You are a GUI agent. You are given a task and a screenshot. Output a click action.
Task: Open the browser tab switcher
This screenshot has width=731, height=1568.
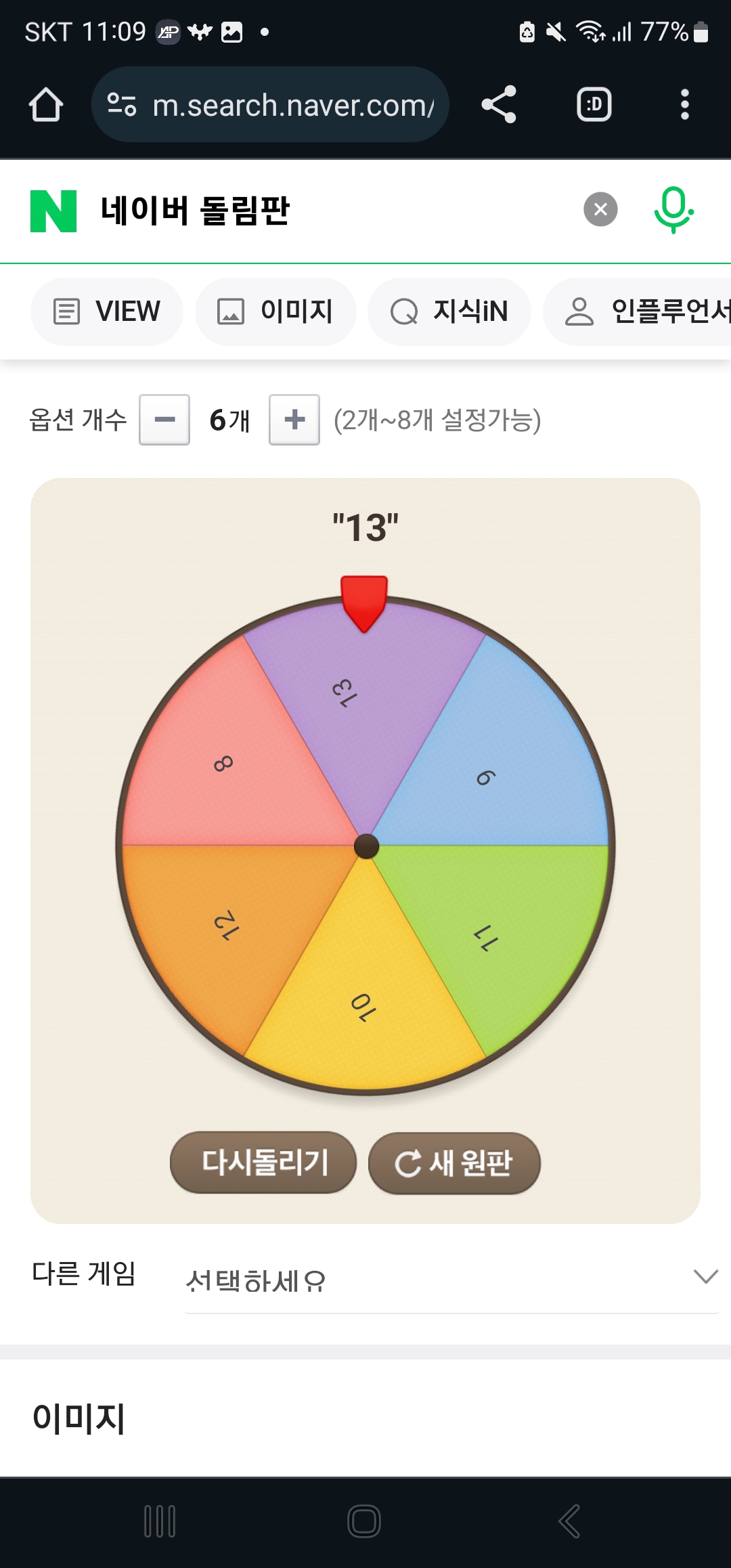(x=594, y=105)
